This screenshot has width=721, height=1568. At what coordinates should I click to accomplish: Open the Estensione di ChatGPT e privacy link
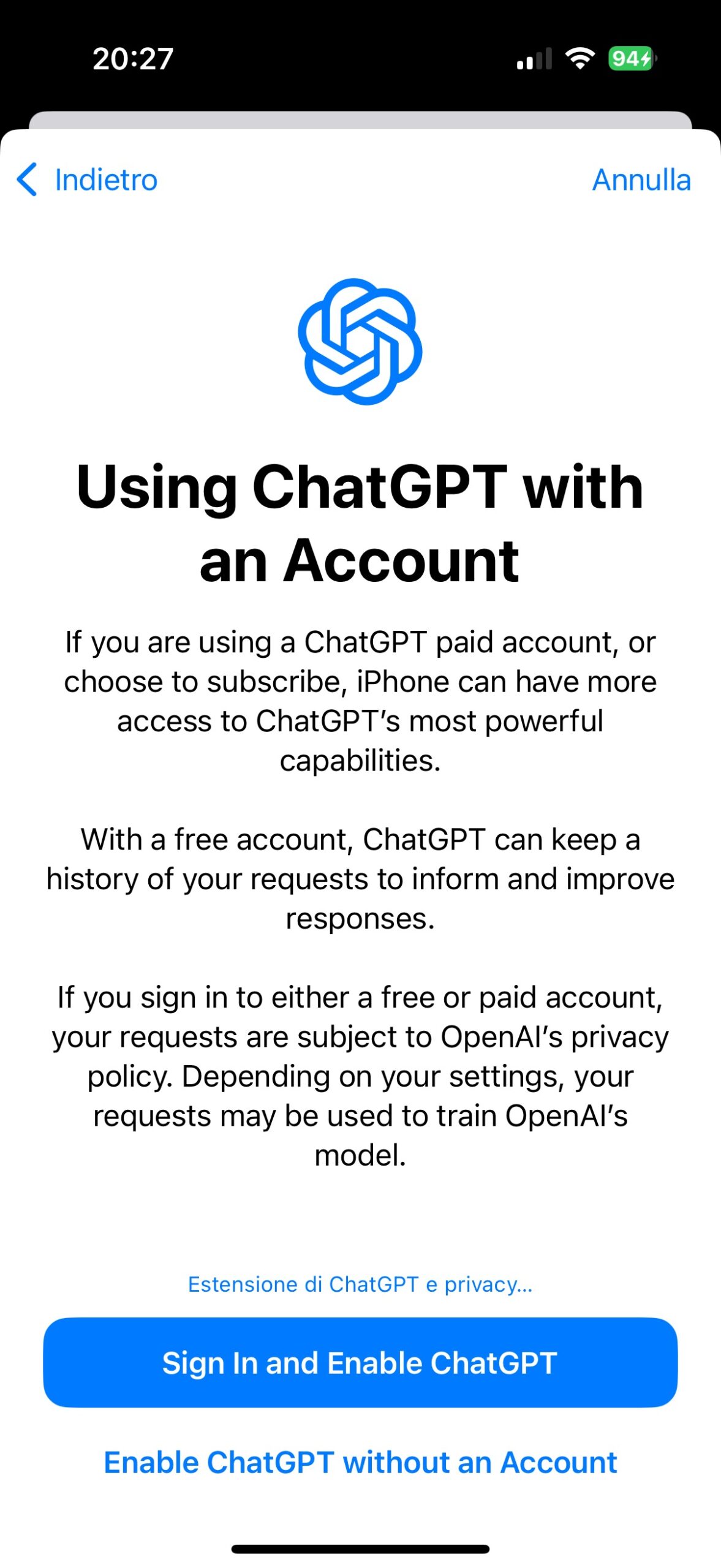pos(360,1284)
